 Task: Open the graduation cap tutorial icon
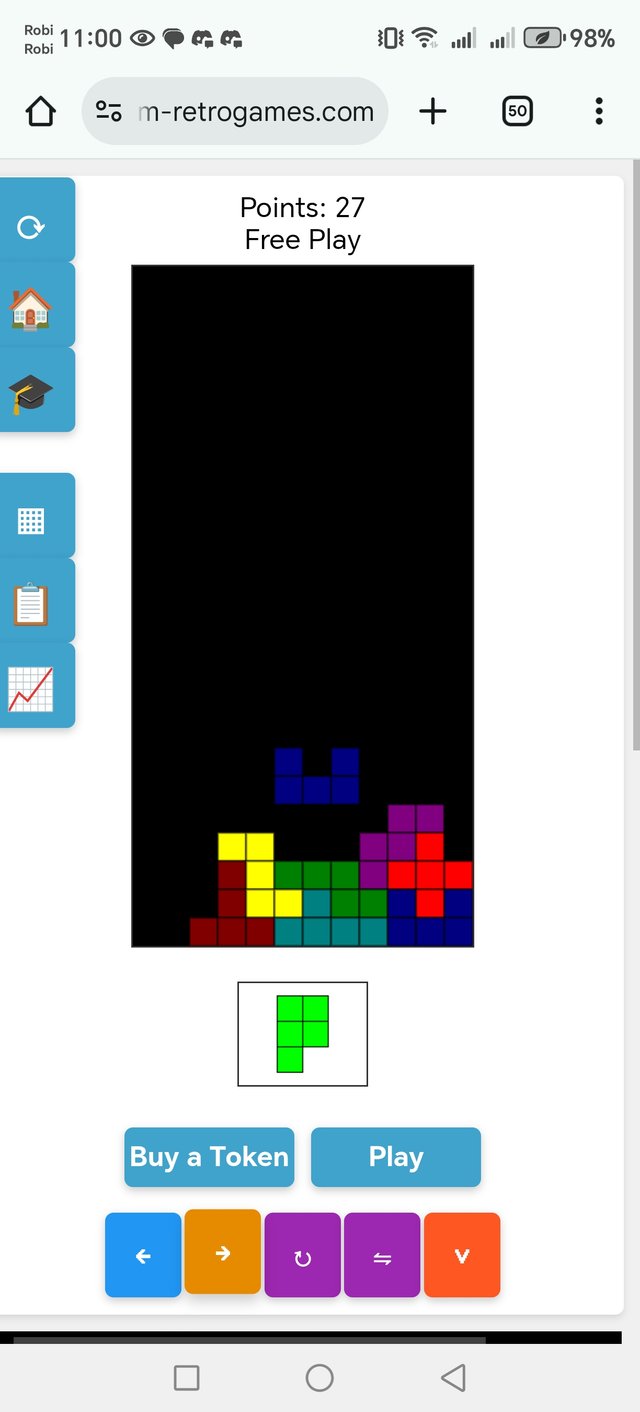click(x=31, y=393)
